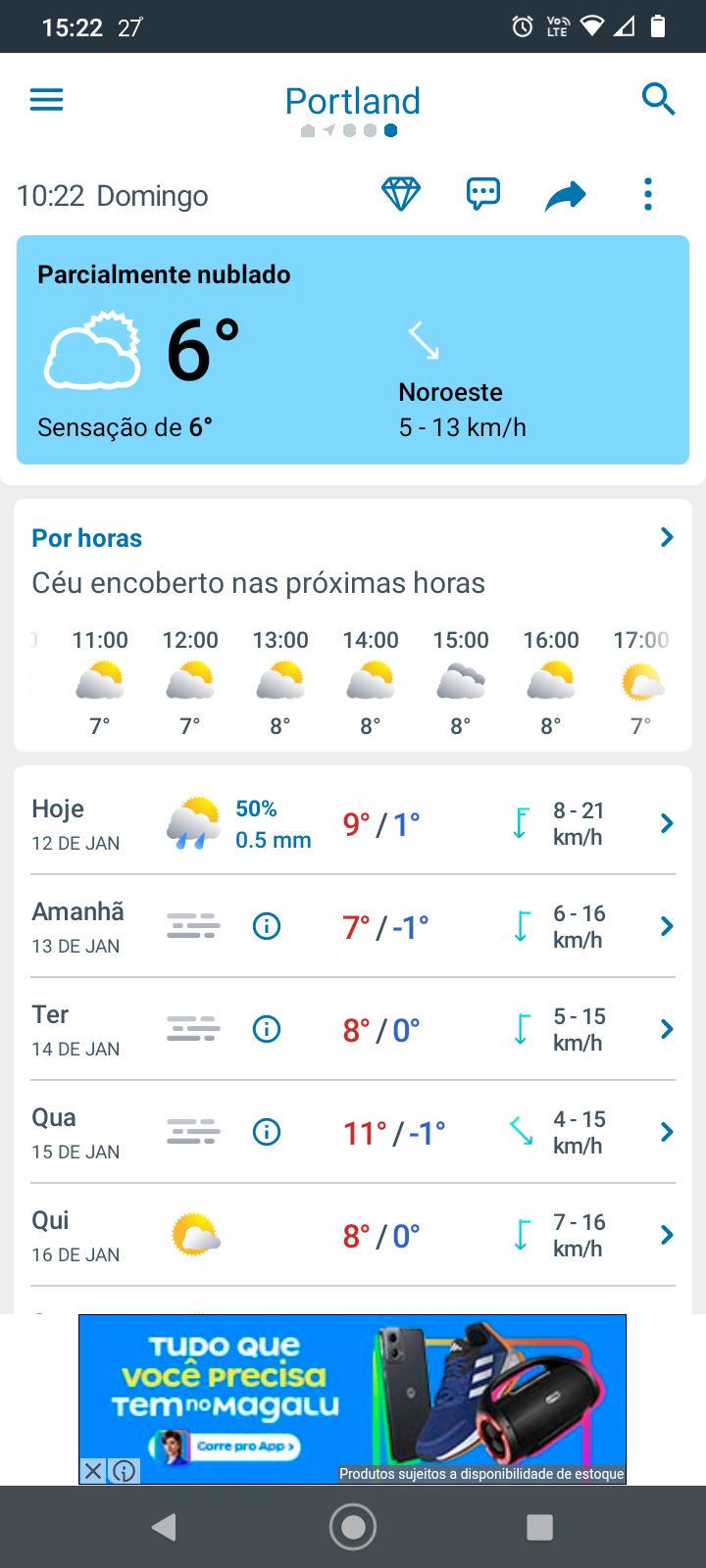View the info icon for Ter 14 de Jan

[267, 1029]
